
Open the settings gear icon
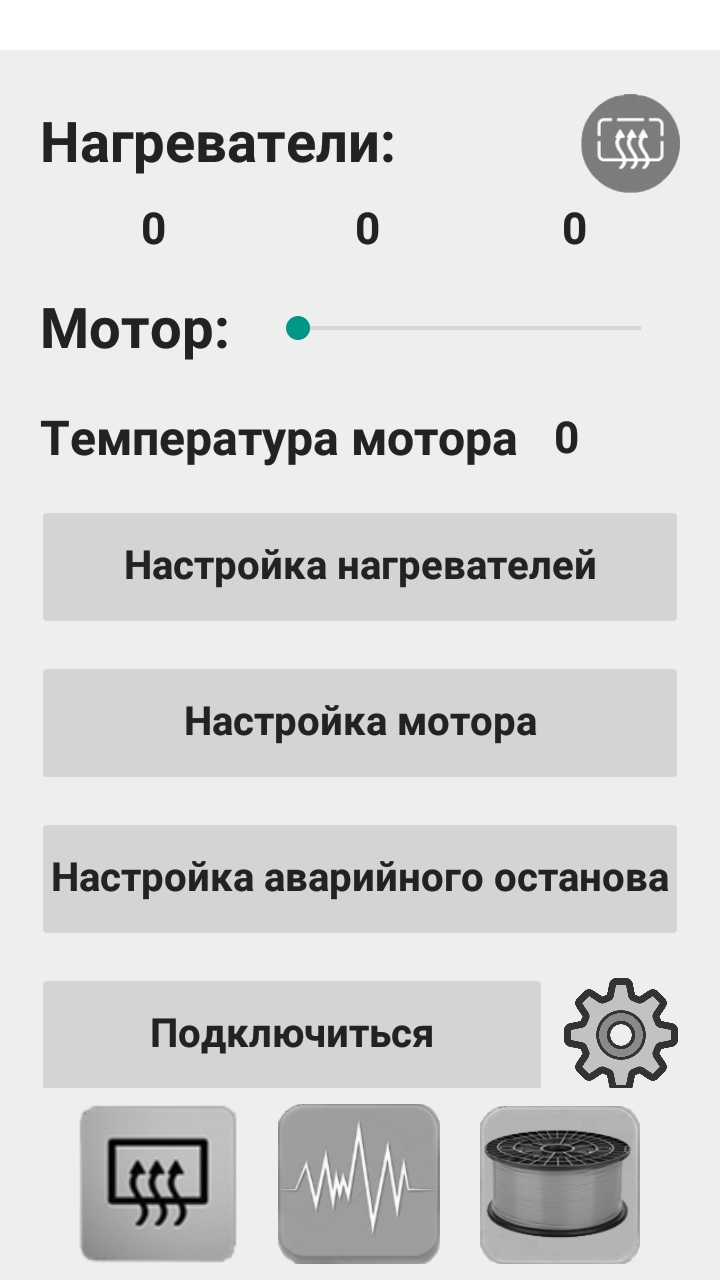622,1032
